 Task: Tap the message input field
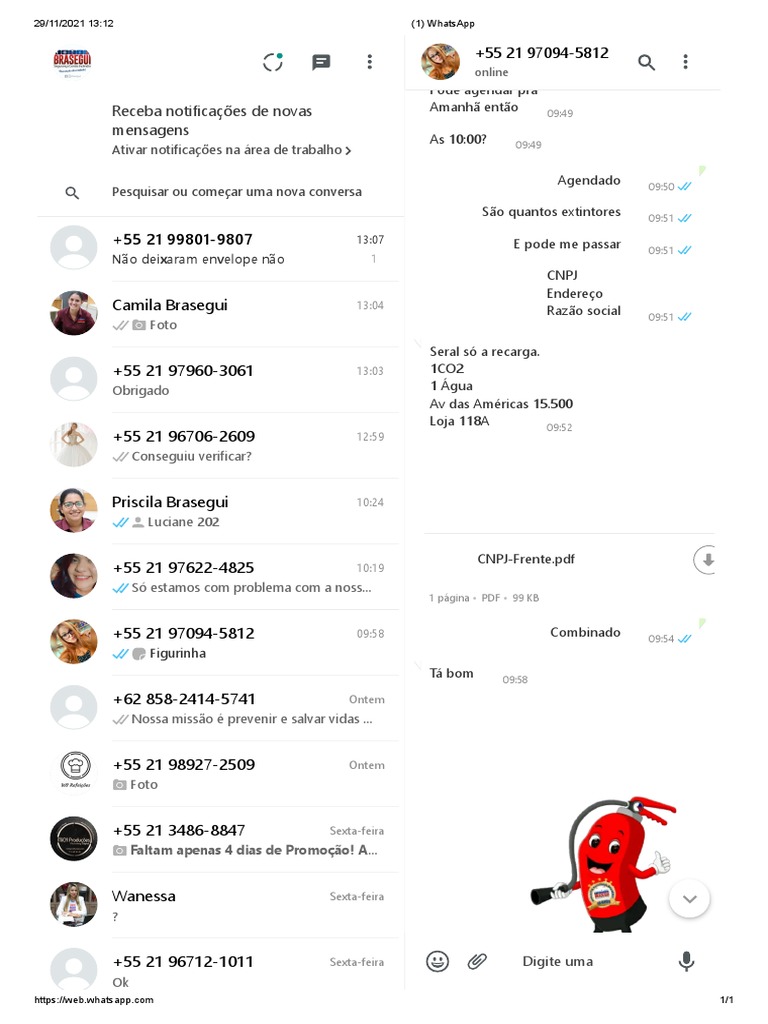pos(588,961)
